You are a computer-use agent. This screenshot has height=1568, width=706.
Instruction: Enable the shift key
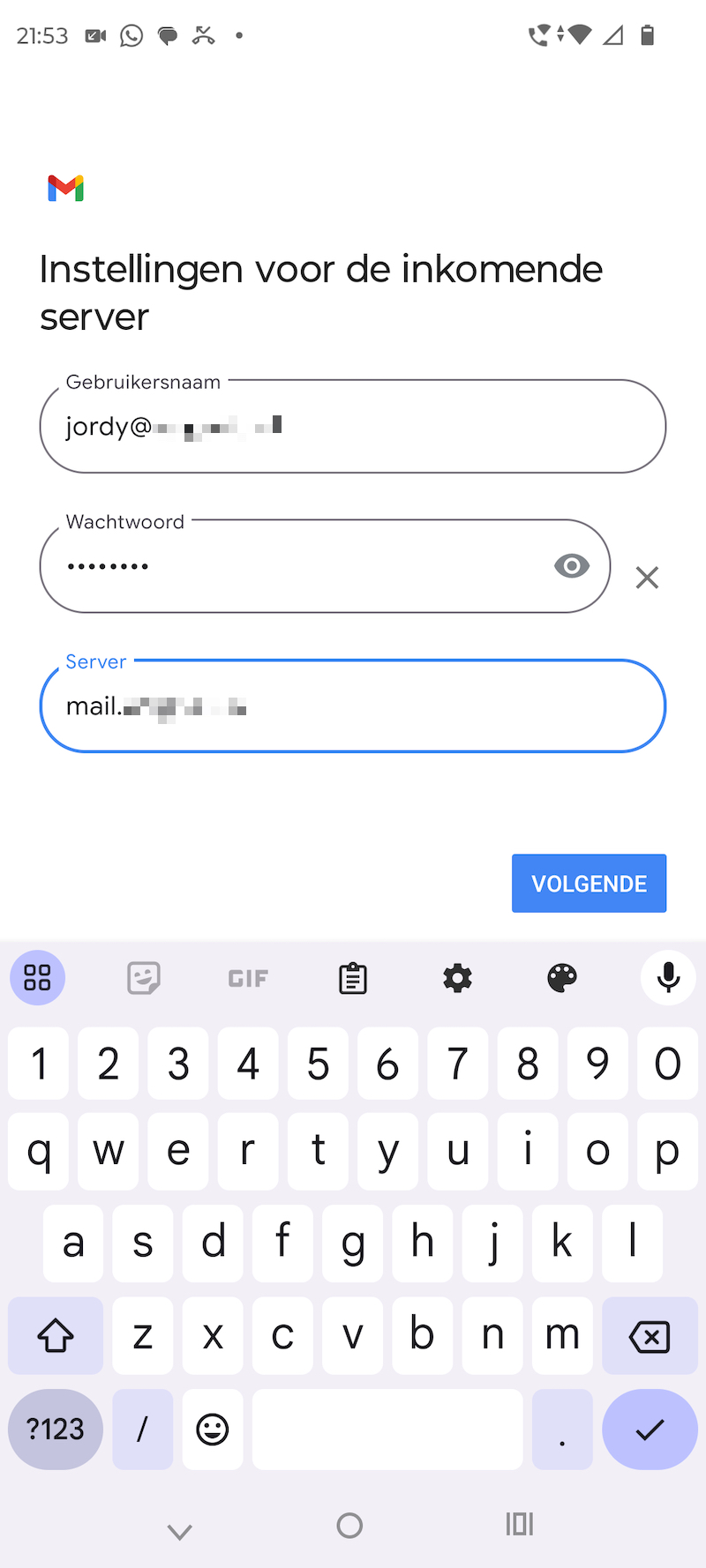pyautogui.click(x=56, y=1336)
